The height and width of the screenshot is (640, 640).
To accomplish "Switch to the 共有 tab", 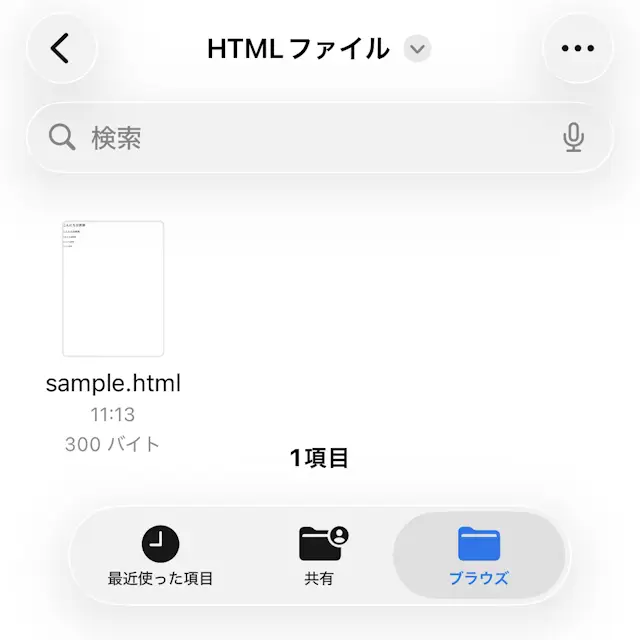I will pyautogui.click(x=320, y=556).
